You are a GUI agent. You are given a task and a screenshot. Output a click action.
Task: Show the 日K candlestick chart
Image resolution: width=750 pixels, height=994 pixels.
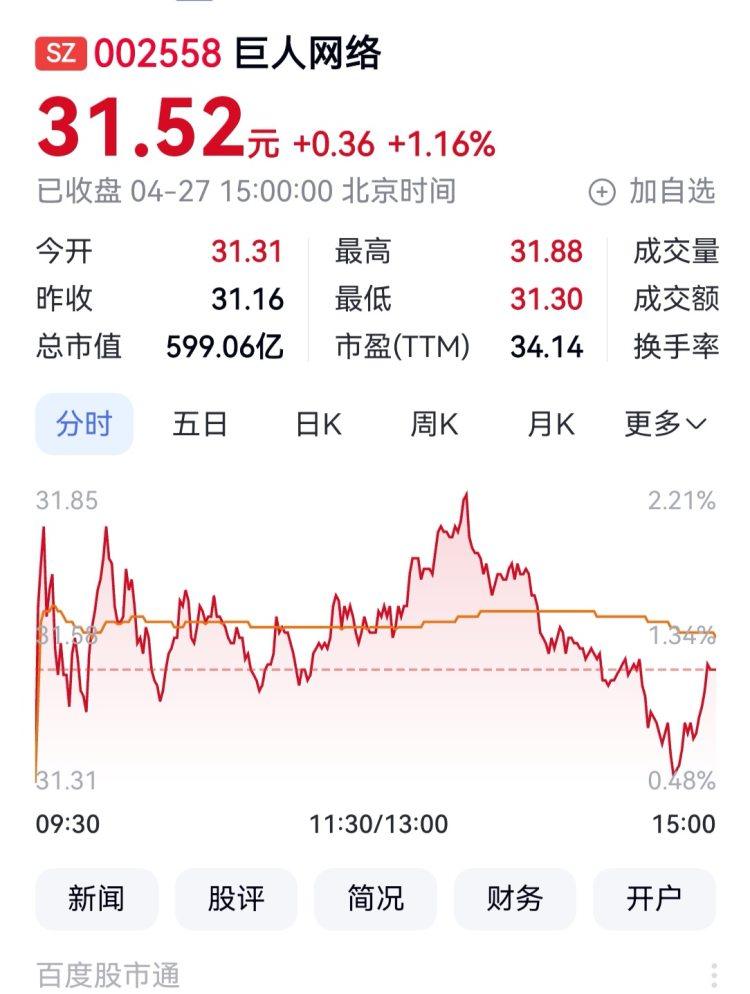pyautogui.click(x=318, y=424)
